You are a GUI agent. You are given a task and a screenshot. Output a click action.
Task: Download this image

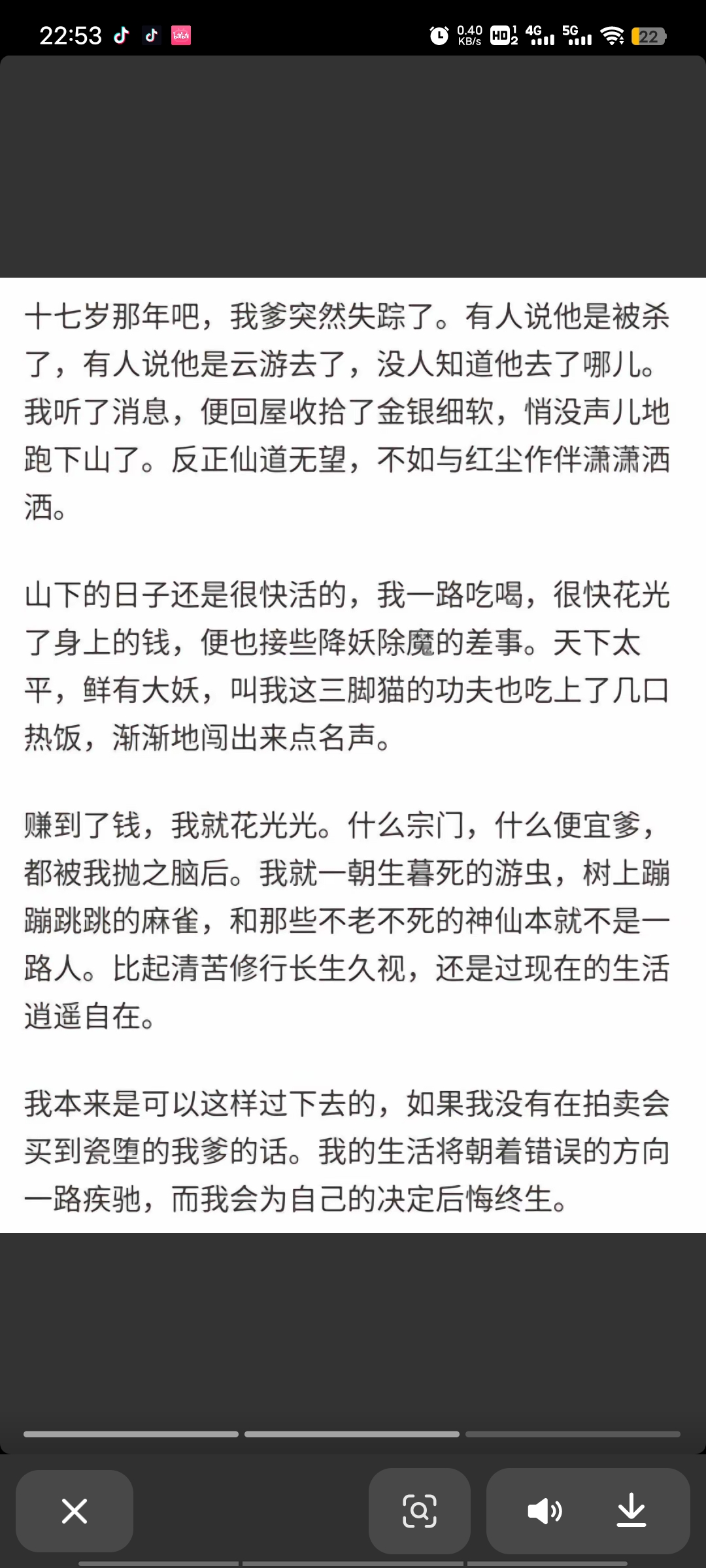(631, 1511)
